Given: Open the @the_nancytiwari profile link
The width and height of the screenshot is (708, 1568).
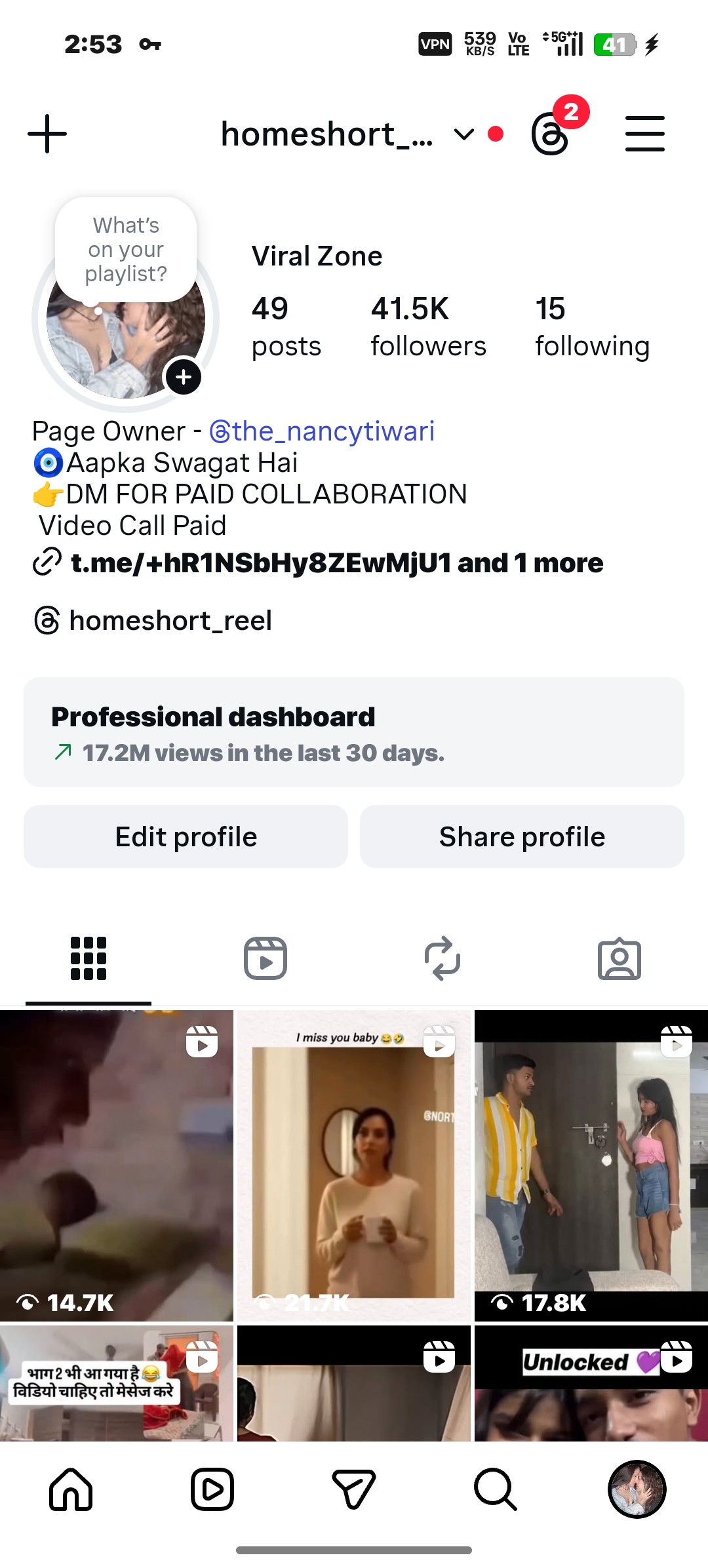Looking at the screenshot, I should click(x=321, y=431).
